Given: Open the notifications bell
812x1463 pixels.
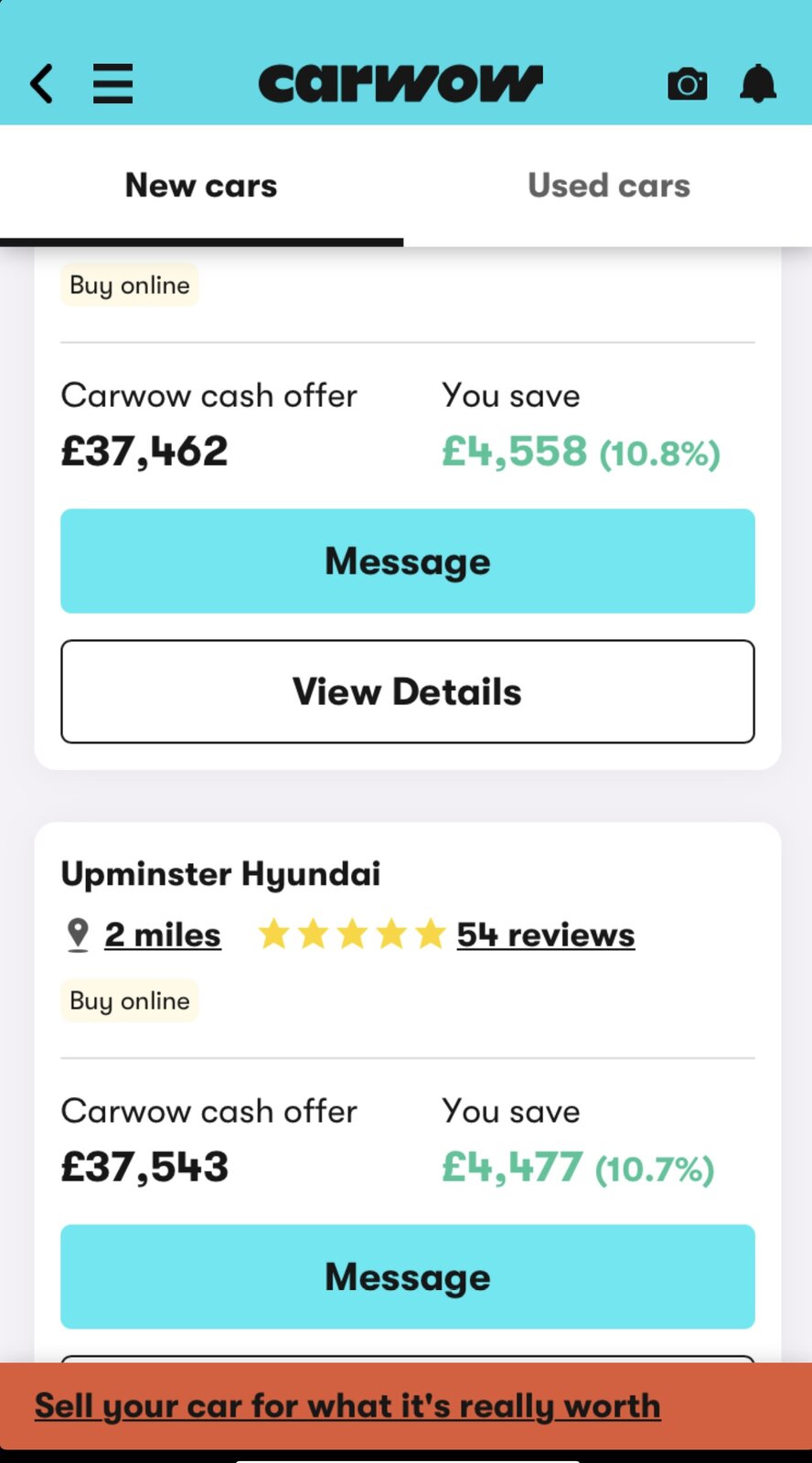Looking at the screenshot, I should pos(758,84).
